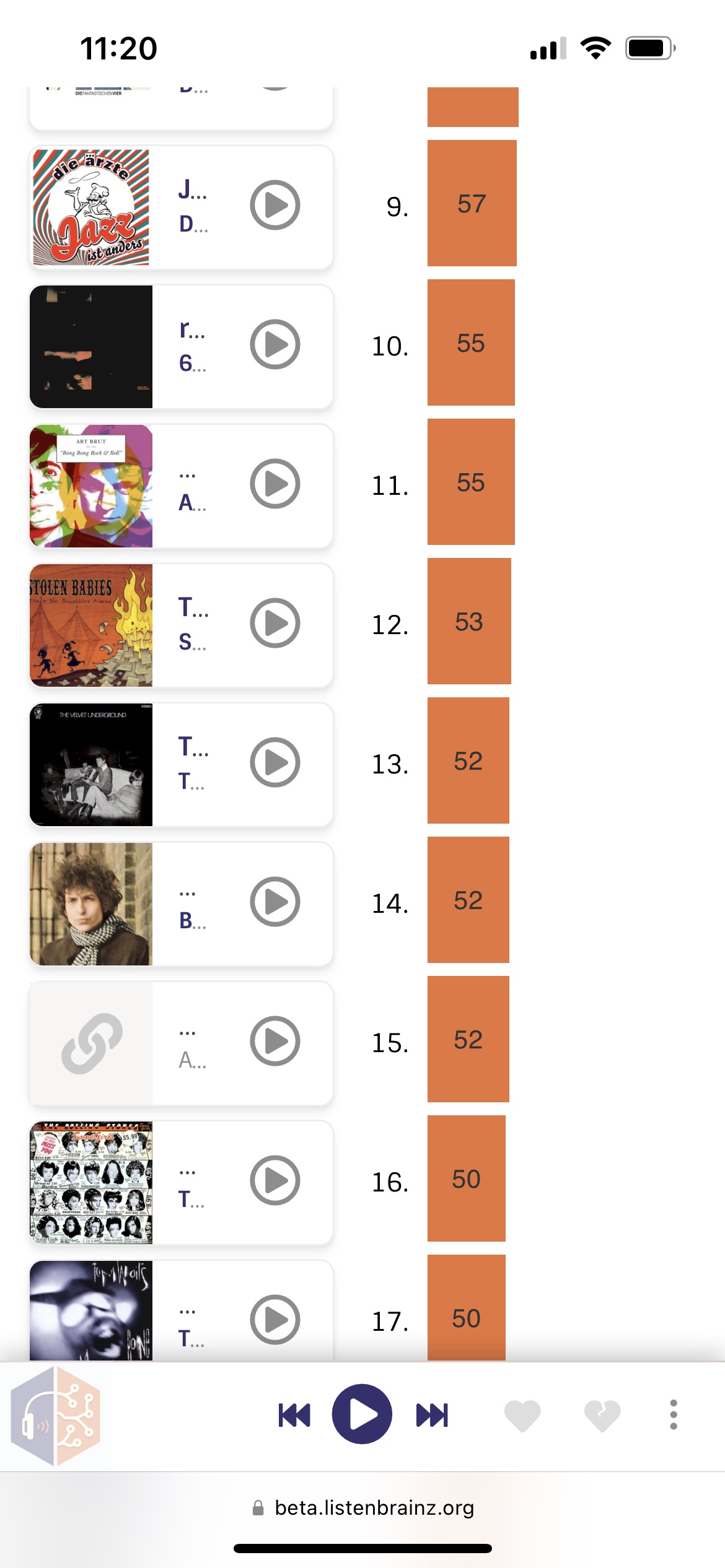This screenshot has height=1568, width=725.
Task: Open the Art Brut Bang Bang Rock & Roll cover
Action: tap(91, 486)
